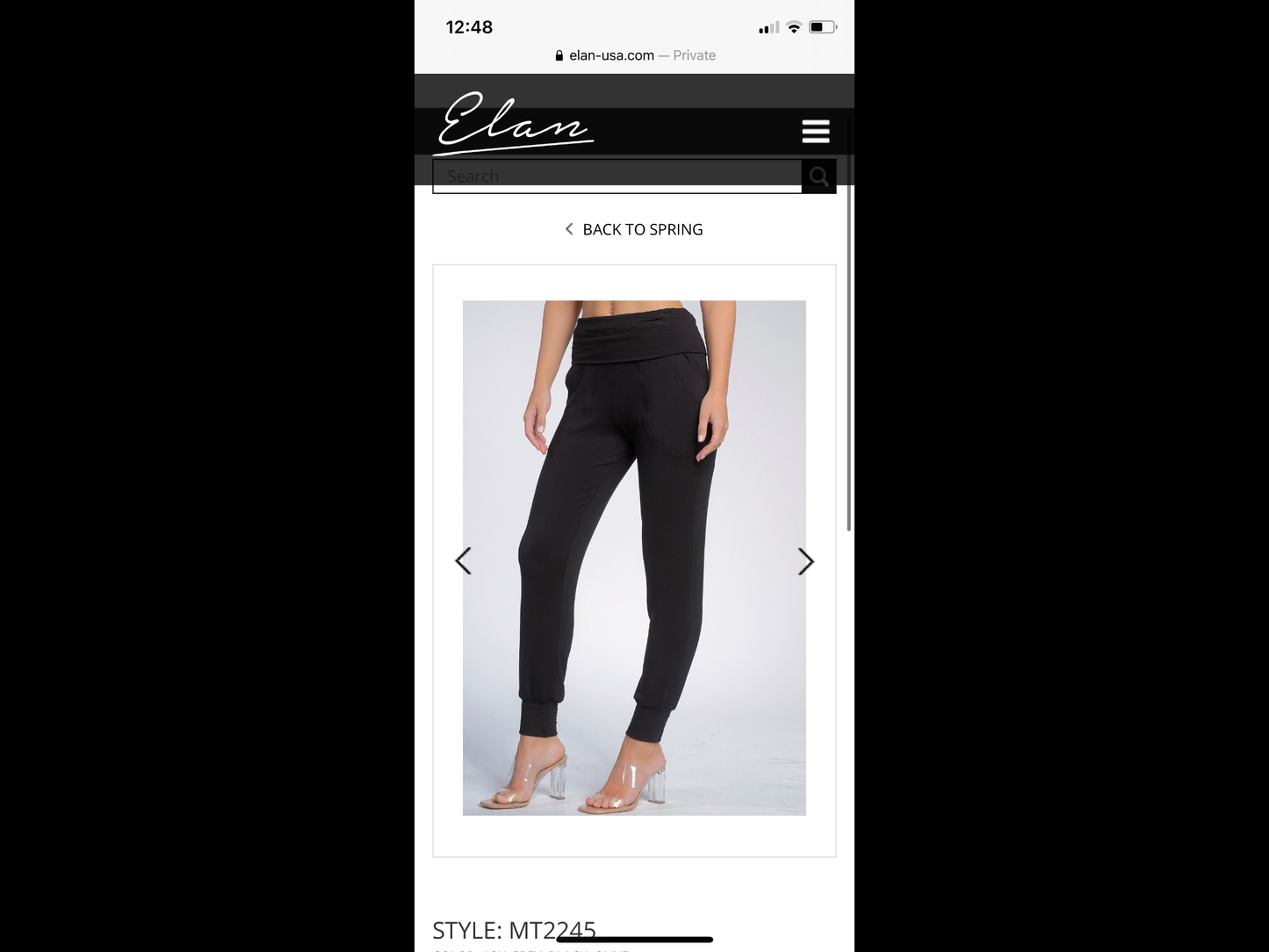1269x952 pixels.
Task: Tap the black jogger pants image
Action: [633, 557]
